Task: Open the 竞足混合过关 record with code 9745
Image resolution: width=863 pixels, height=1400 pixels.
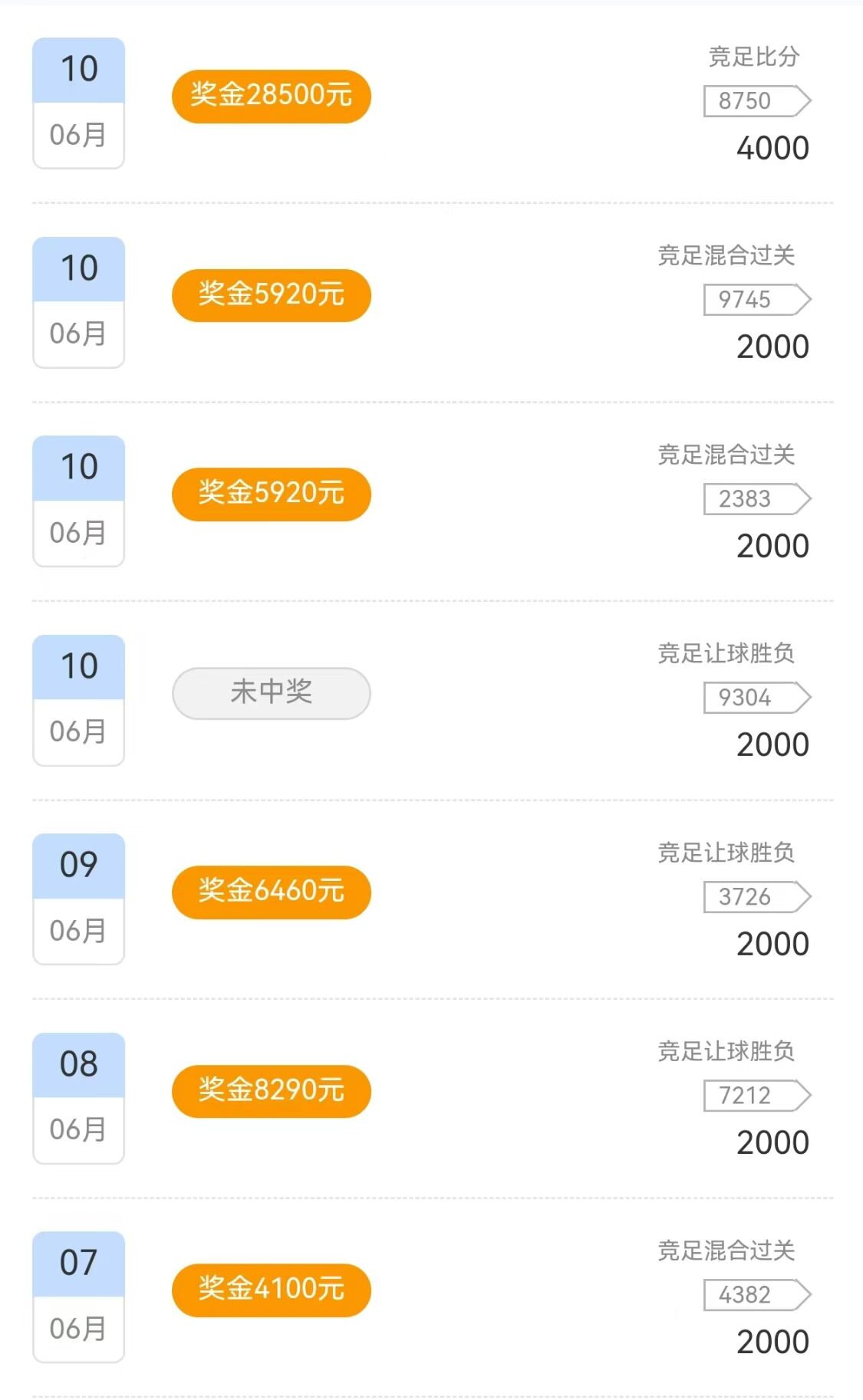Action: click(x=432, y=302)
